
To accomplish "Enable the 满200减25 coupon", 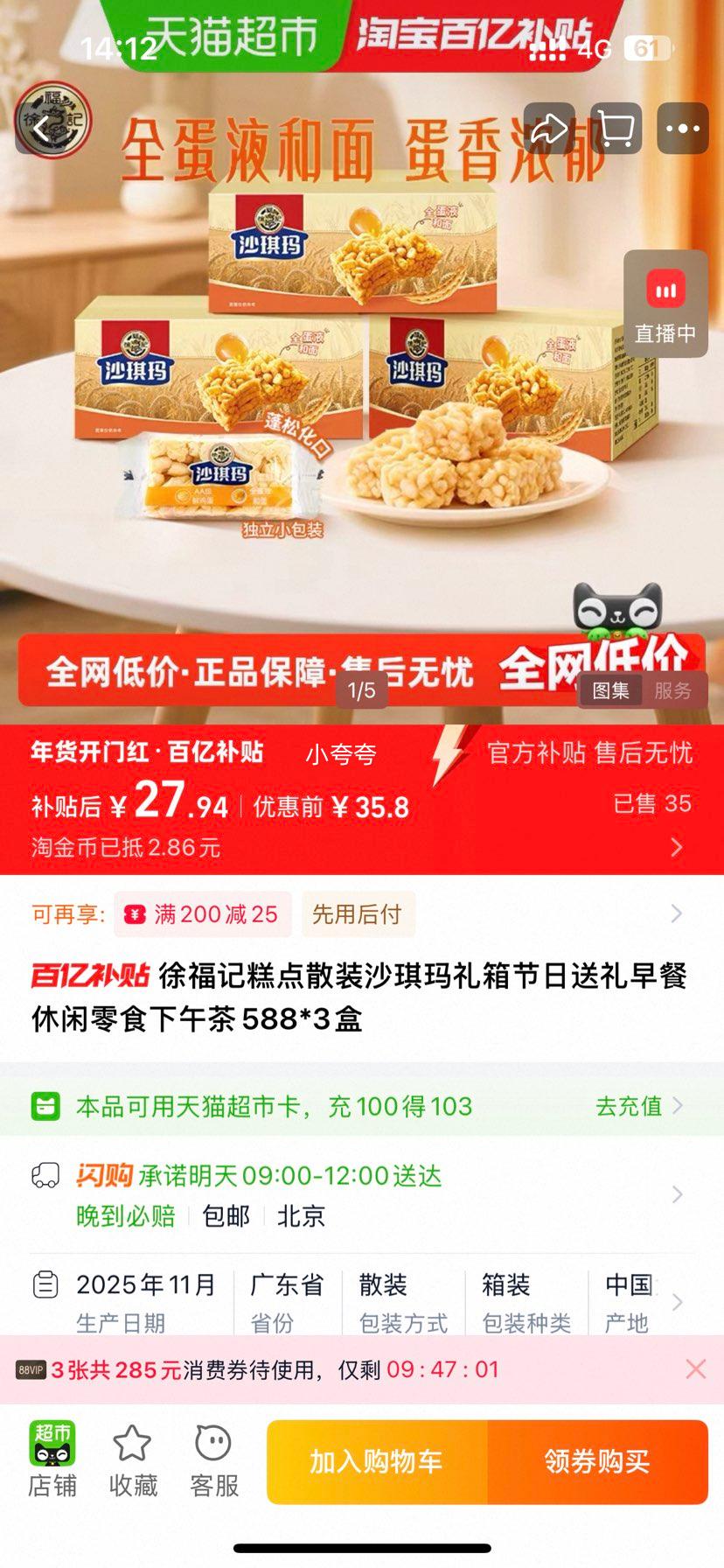I will [202, 914].
